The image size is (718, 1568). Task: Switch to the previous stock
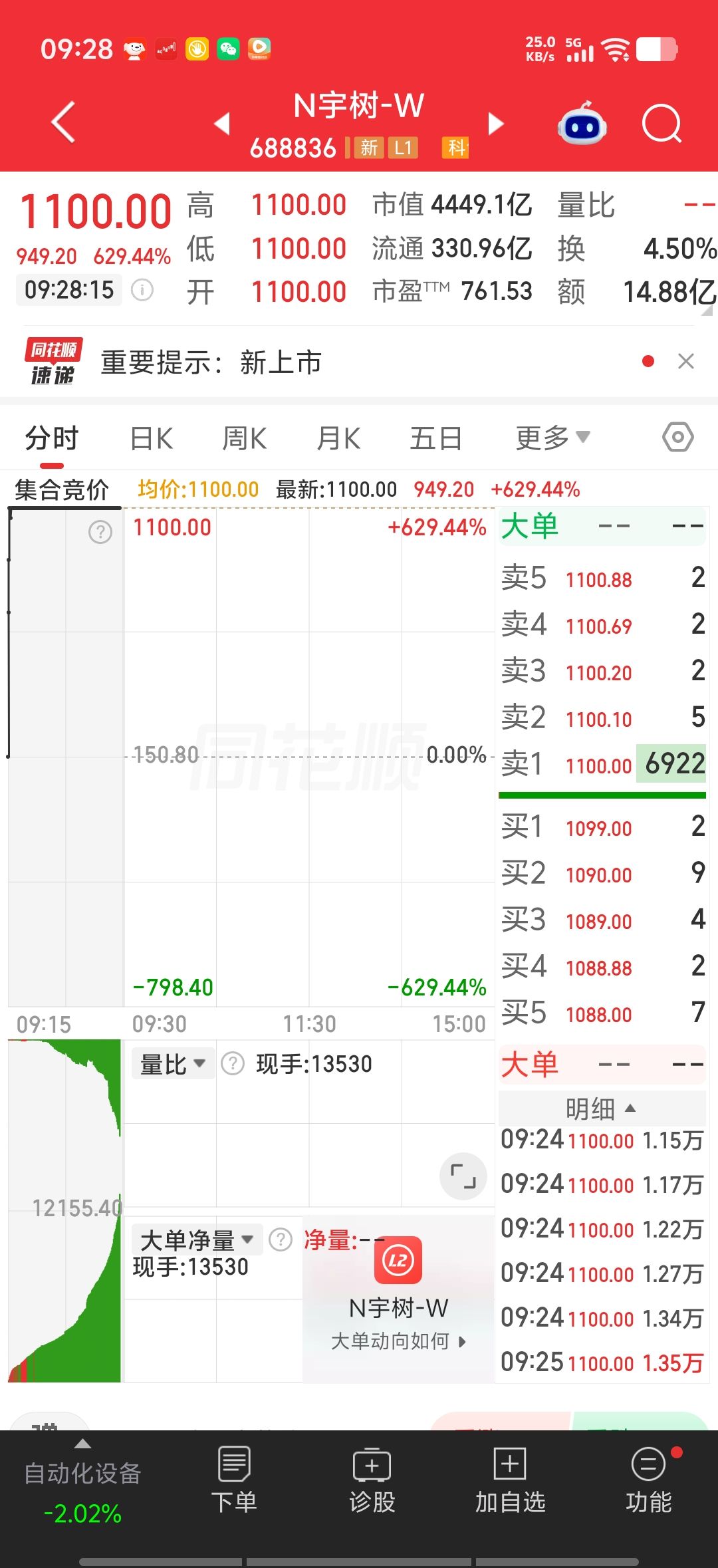(x=222, y=124)
